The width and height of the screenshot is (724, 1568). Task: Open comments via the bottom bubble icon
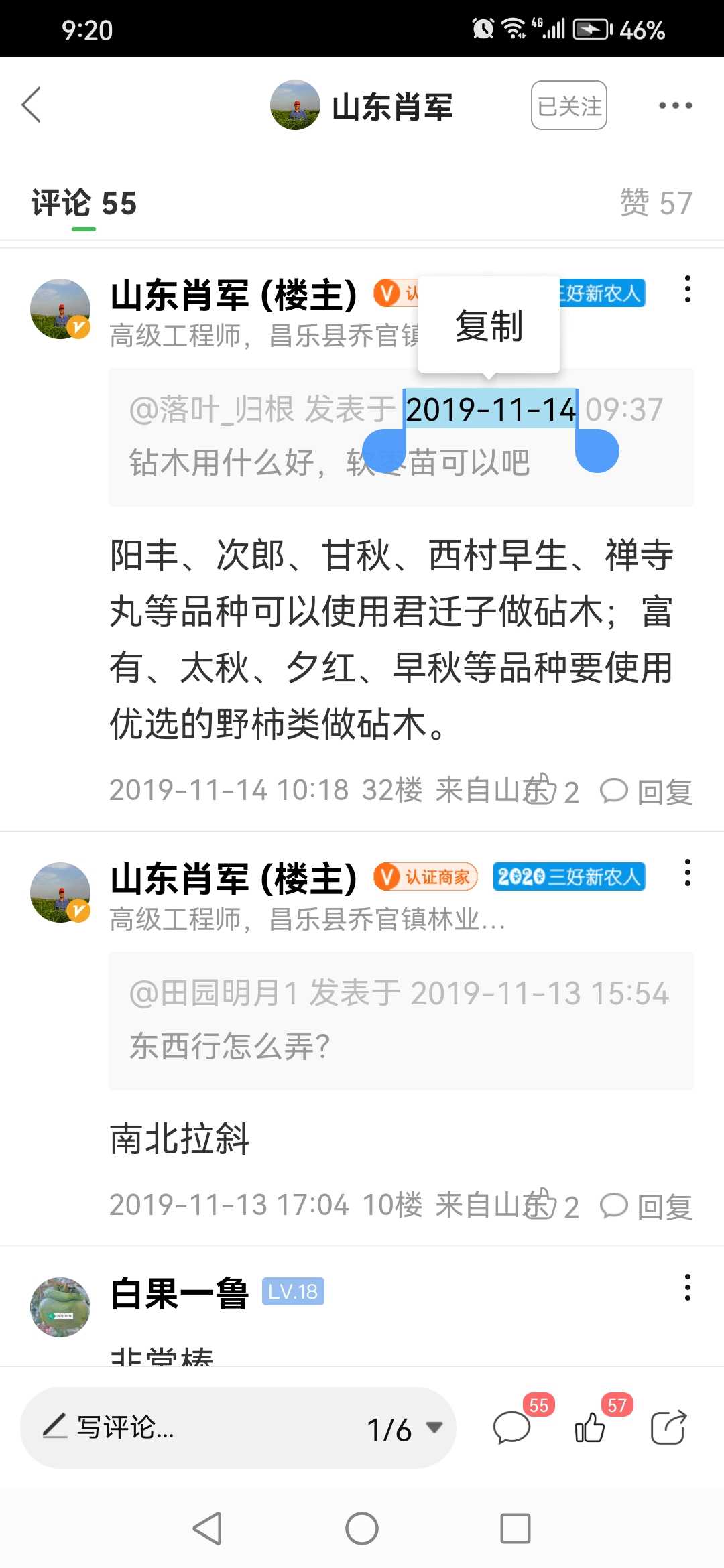[513, 1426]
